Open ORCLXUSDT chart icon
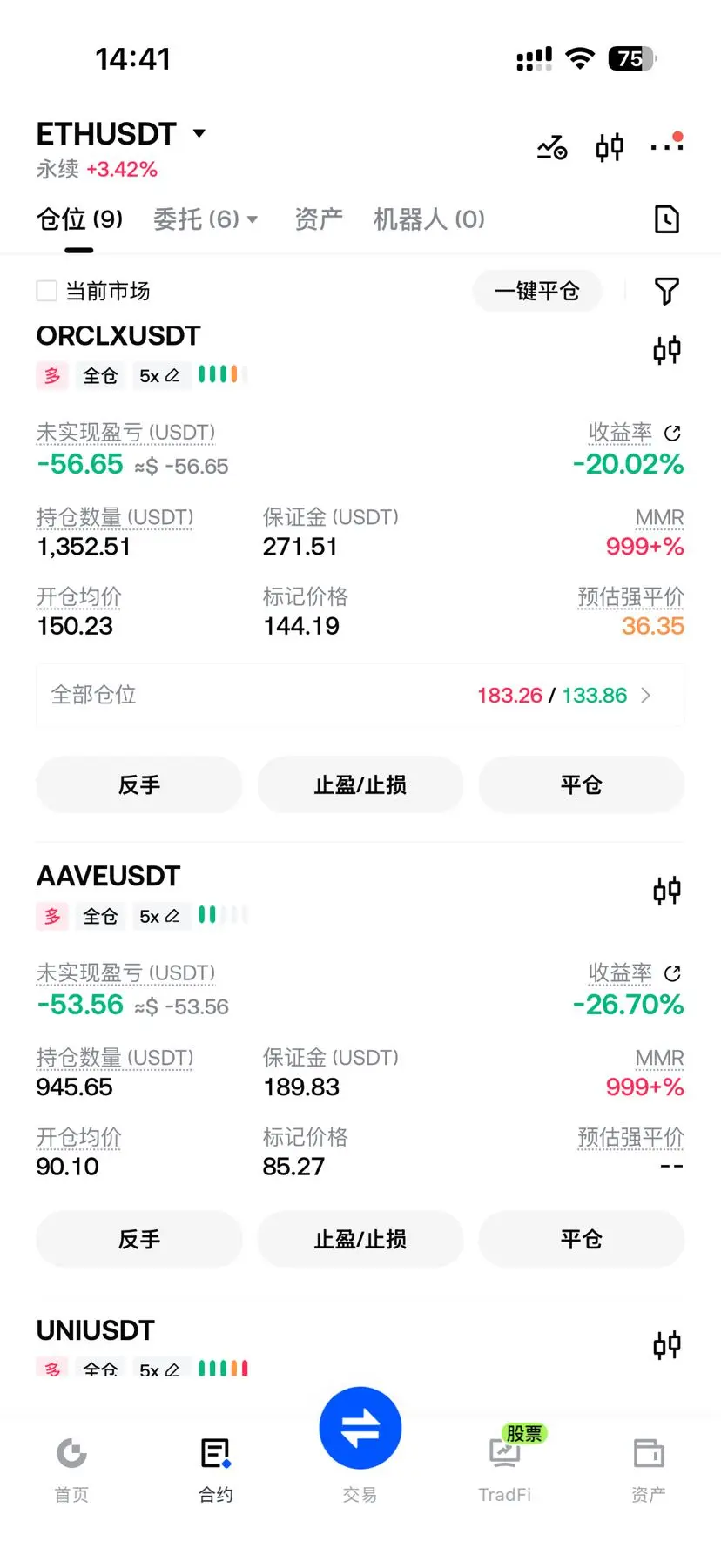Viewport: 721px width, 1568px height. tap(667, 350)
